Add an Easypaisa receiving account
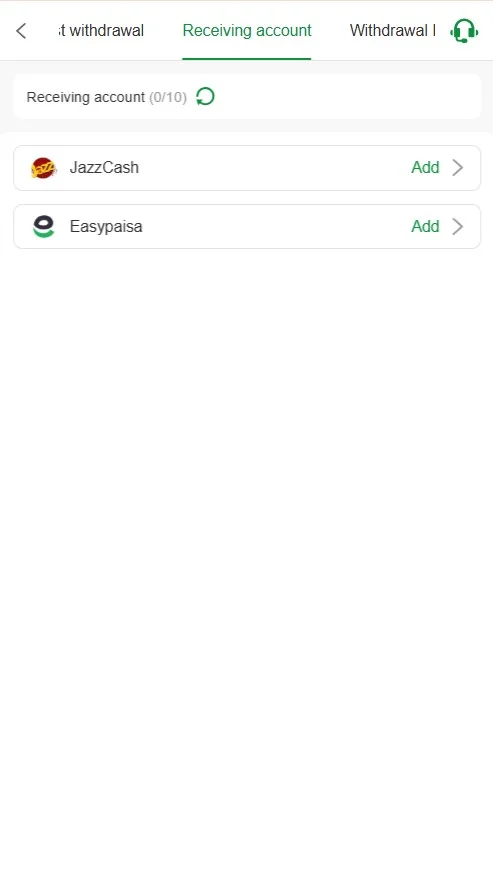This screenshot has height=877, width=493. pyautogui.click(x=247, y=227)
